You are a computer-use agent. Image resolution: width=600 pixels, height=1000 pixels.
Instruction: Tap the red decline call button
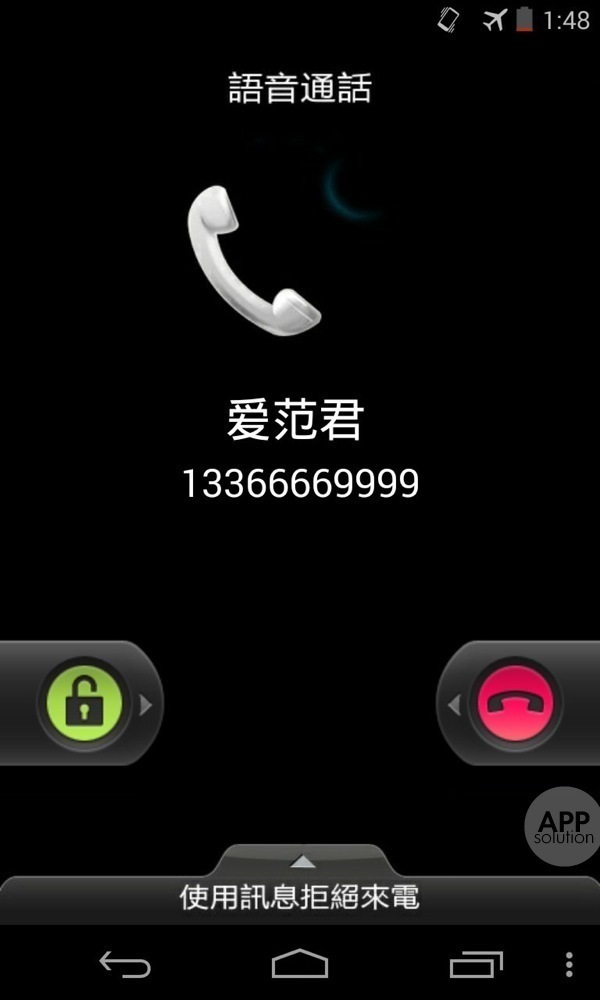pyautogui.click(x=515, y=704)
